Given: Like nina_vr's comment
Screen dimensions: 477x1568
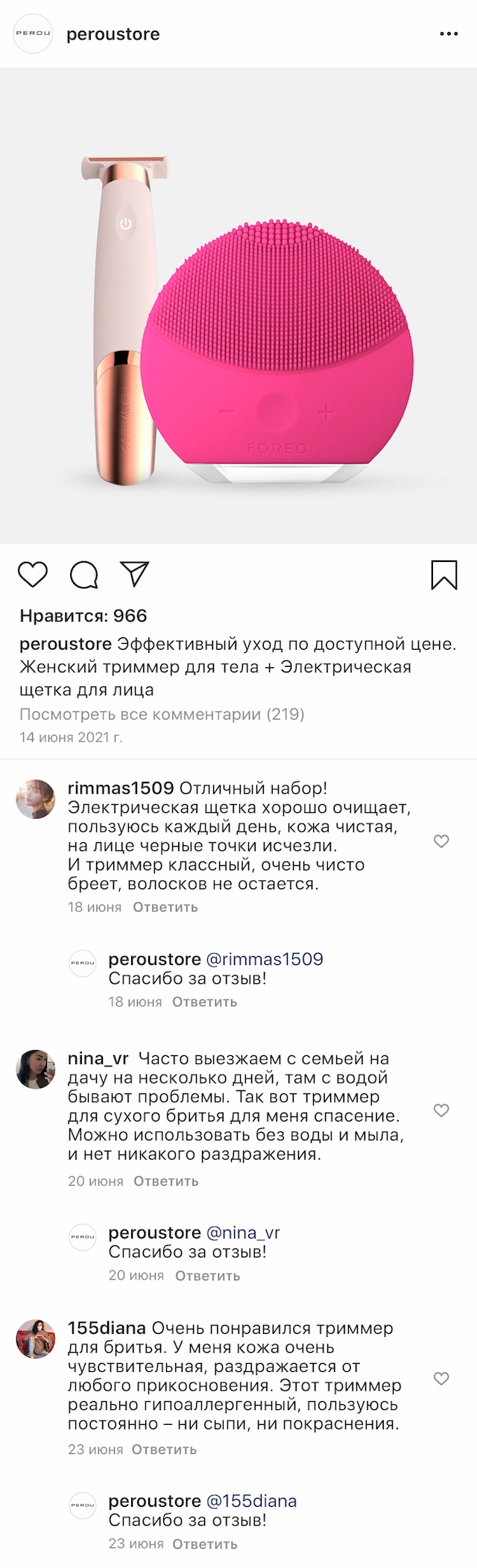Looking at the screenshot, I should click(441, 1110).
